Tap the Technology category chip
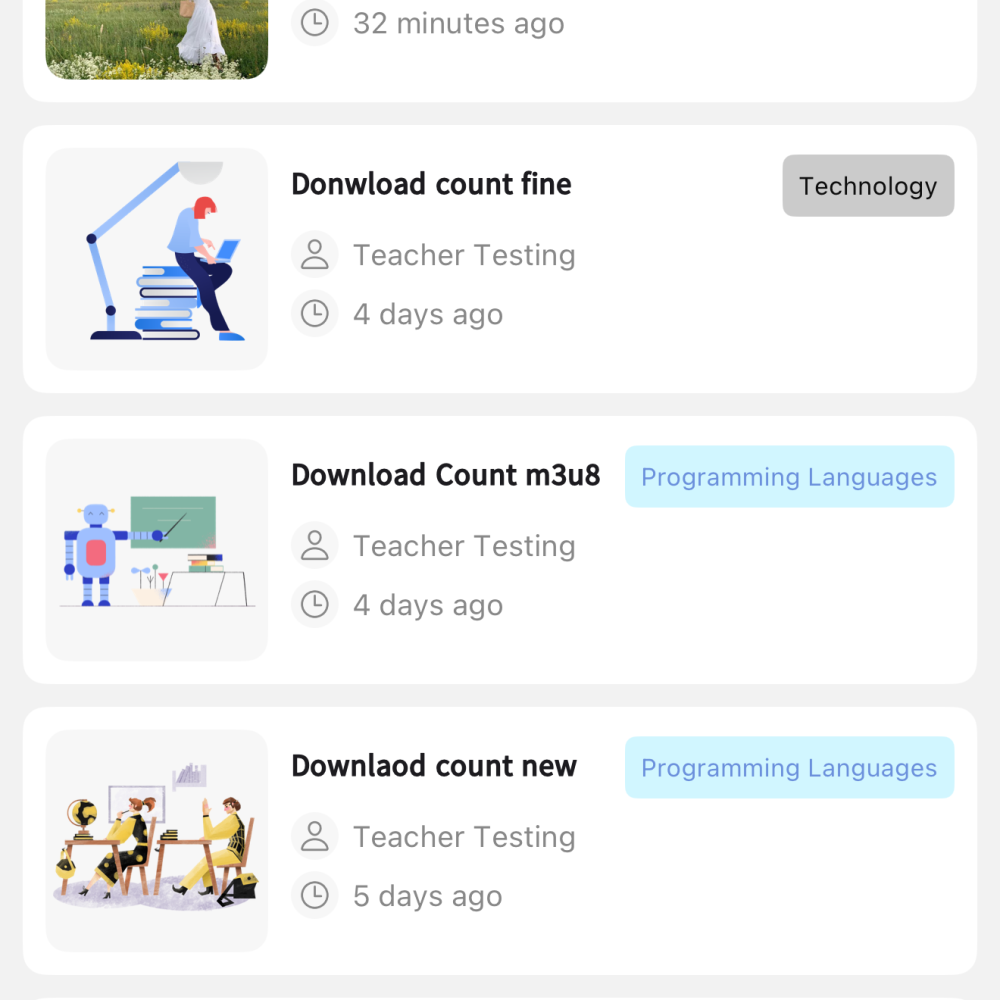This screenshot has height=1000, width=1000. pyautogui.click(x=867, y=186)
